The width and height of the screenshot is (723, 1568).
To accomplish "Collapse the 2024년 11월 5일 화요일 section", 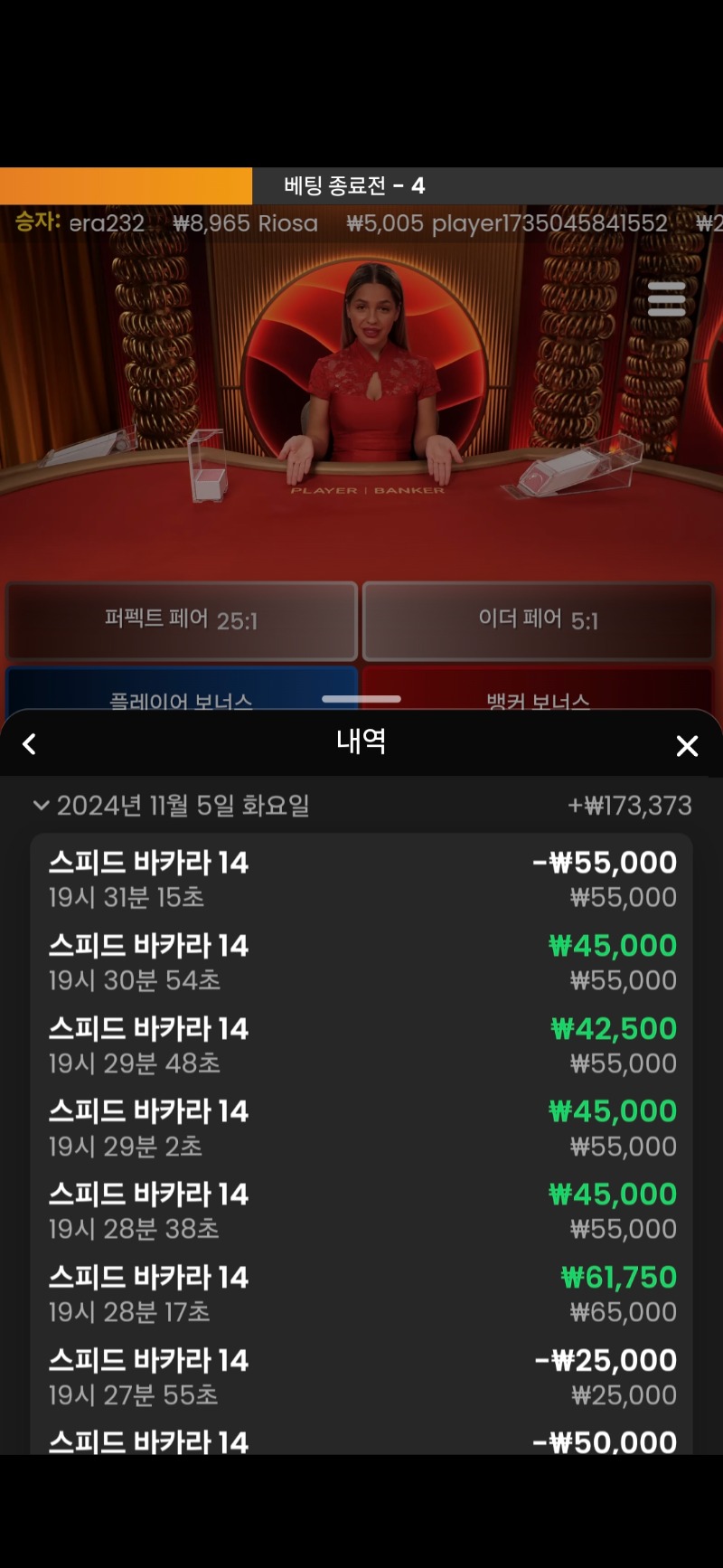I will point(41,805).
